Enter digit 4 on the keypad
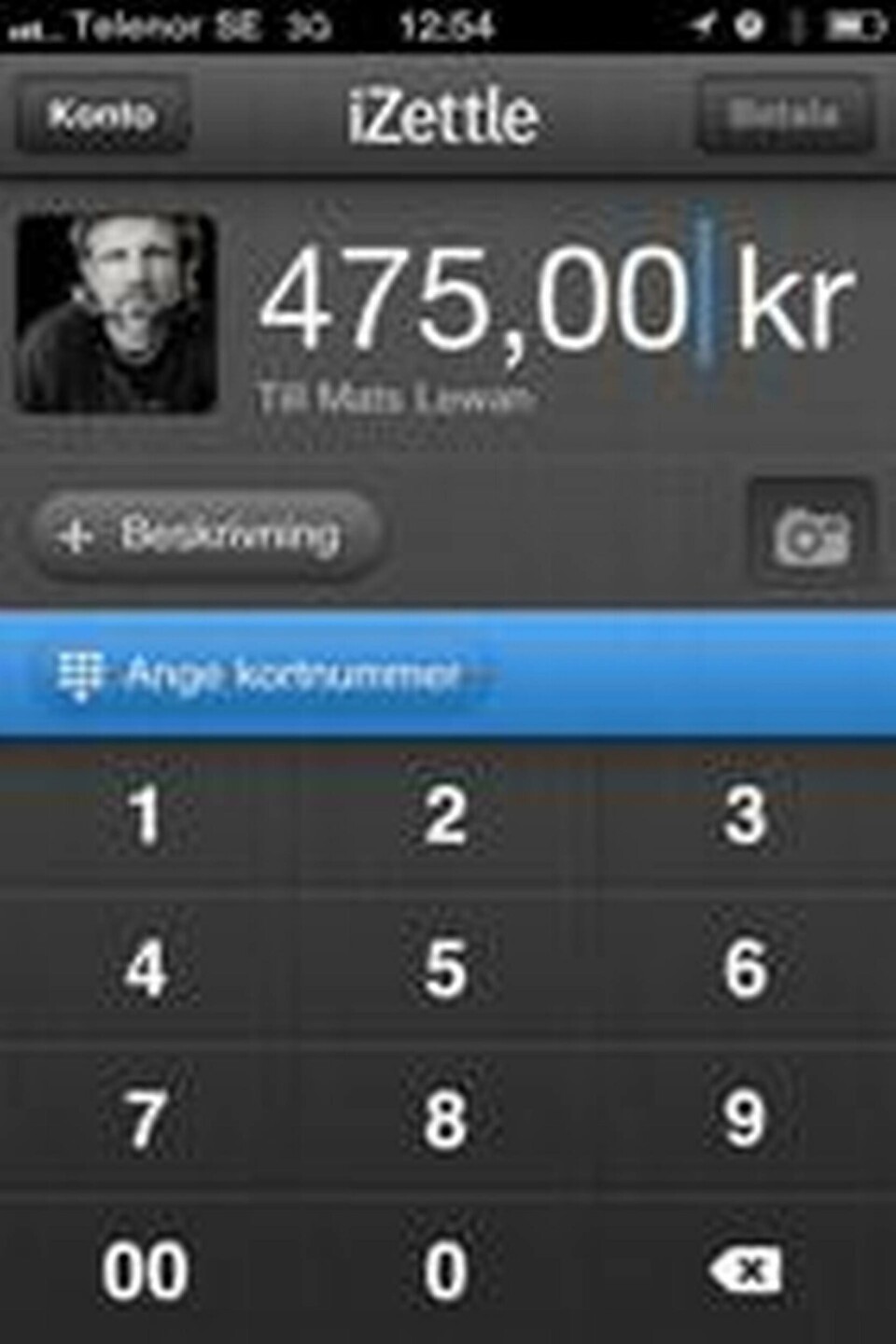This screenshot has width=896, height=1344. (146, 969)
